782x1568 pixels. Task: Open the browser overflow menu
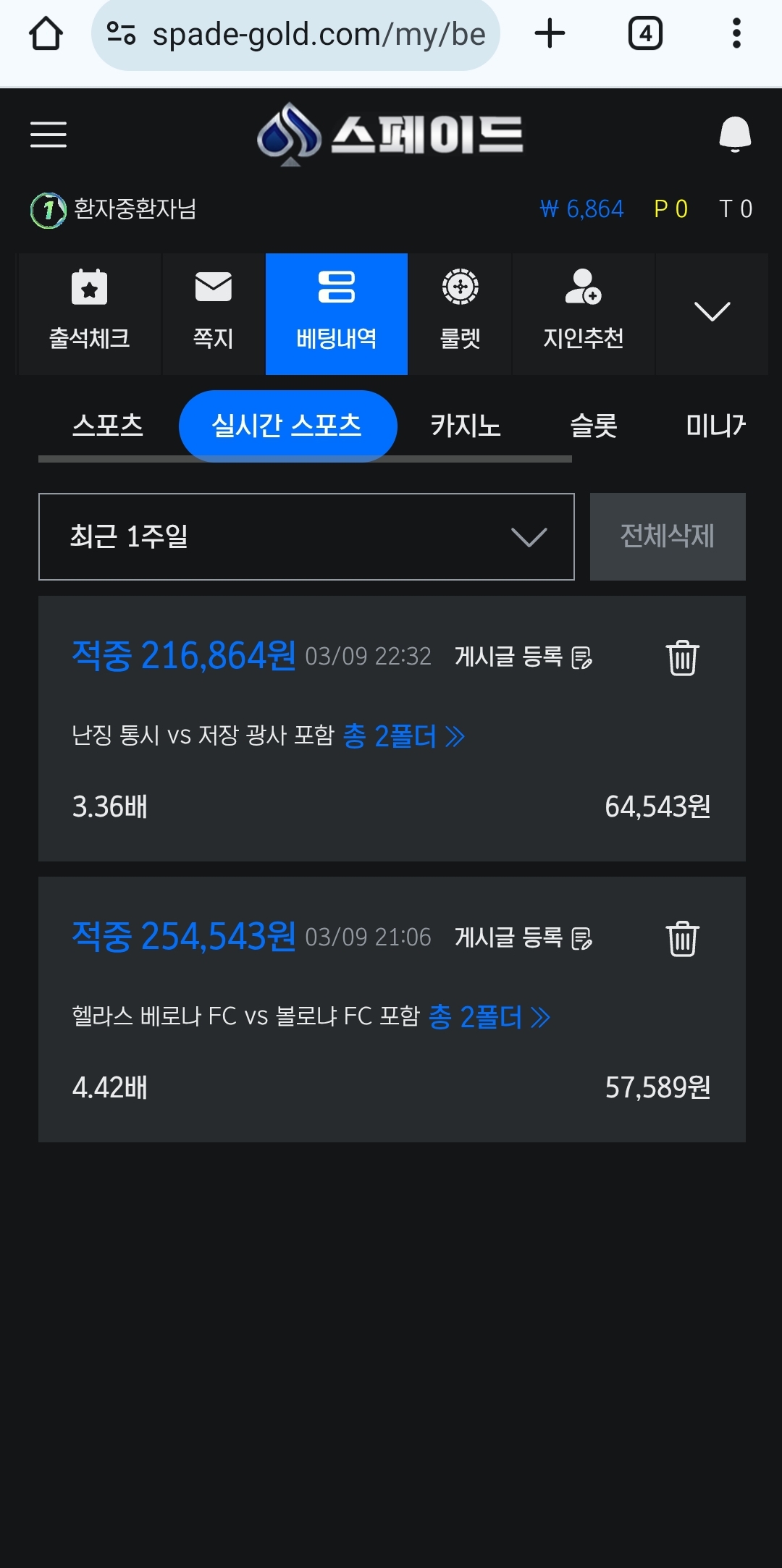[736, 33]
